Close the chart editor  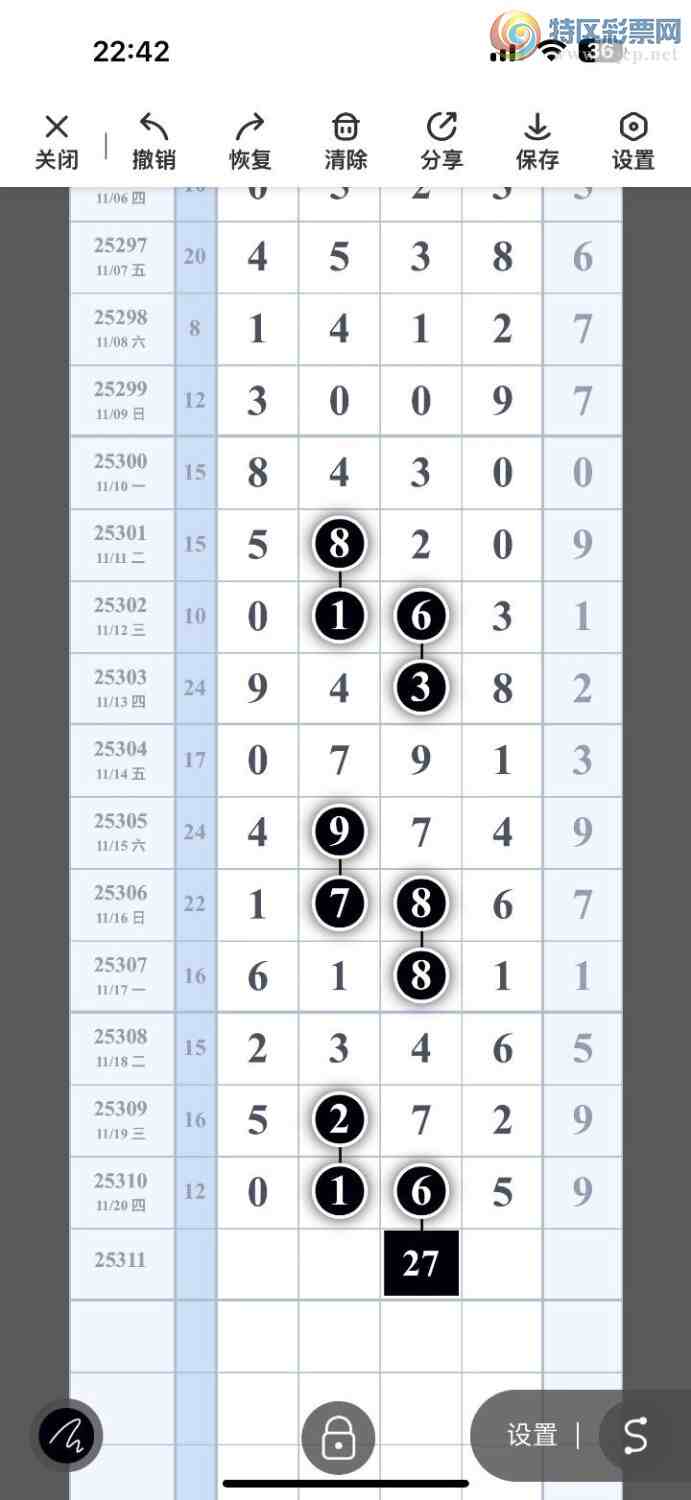click(x=57, y=141)
